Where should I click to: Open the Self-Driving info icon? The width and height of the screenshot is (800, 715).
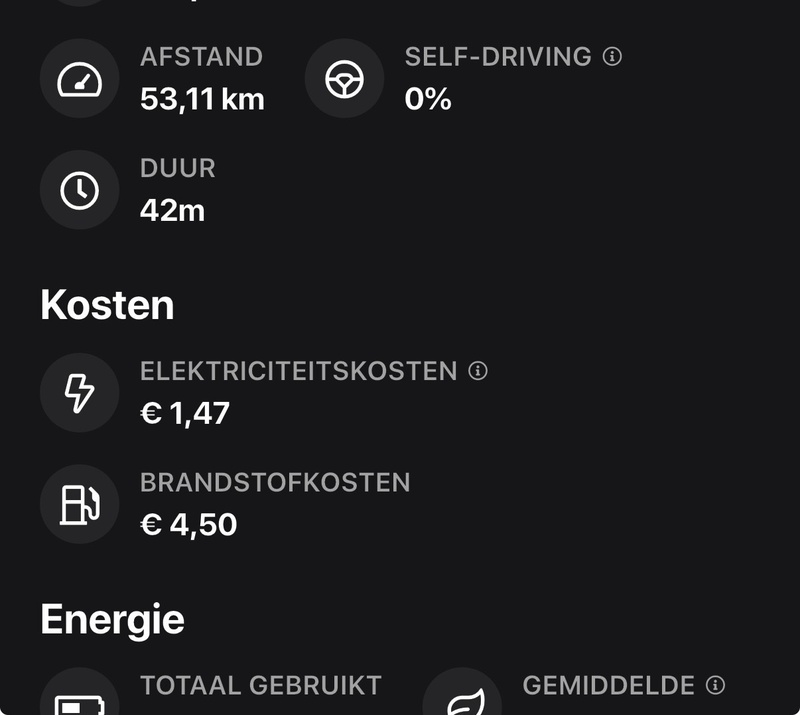[613, 57]
